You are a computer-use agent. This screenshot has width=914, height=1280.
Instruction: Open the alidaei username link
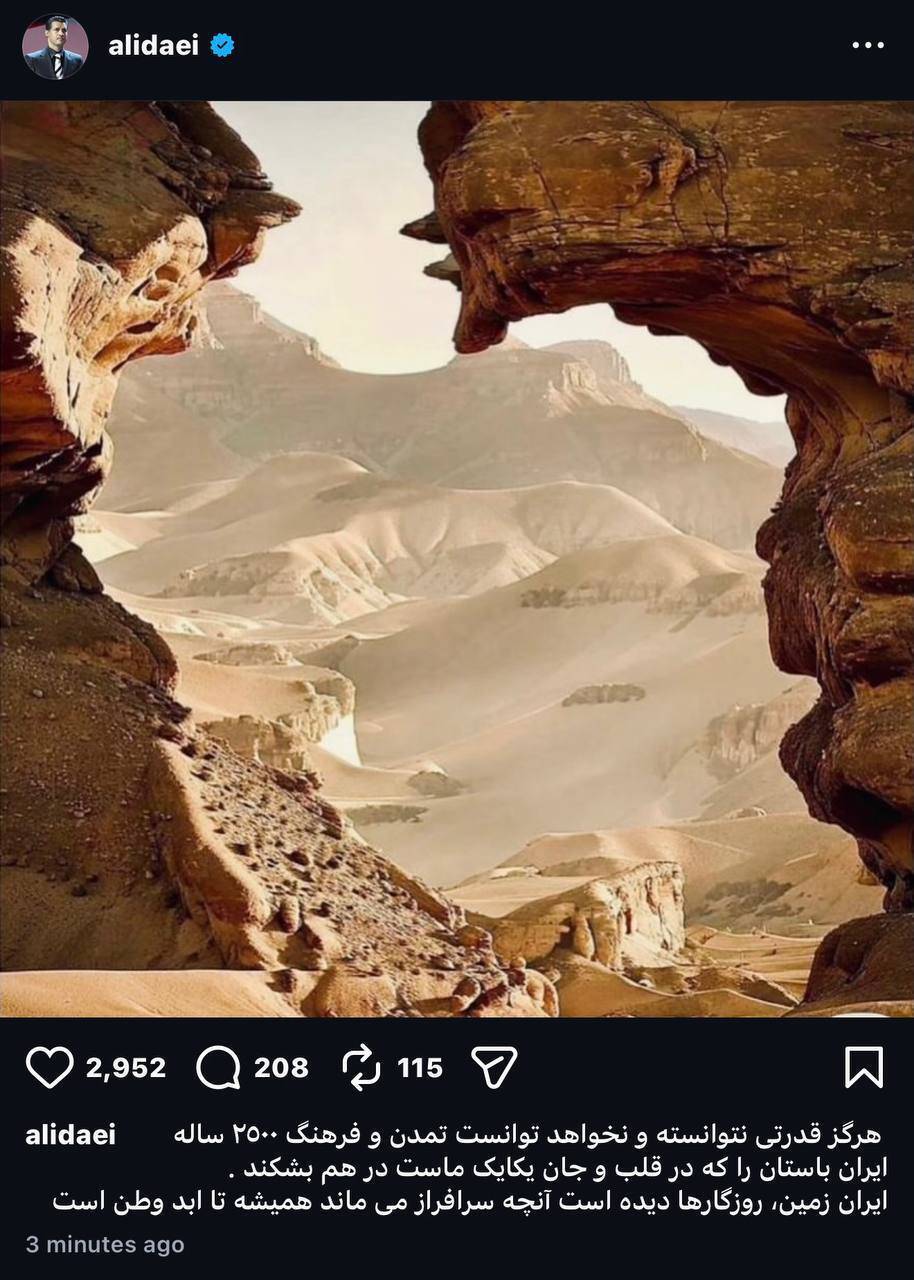(x=153, y=46)
